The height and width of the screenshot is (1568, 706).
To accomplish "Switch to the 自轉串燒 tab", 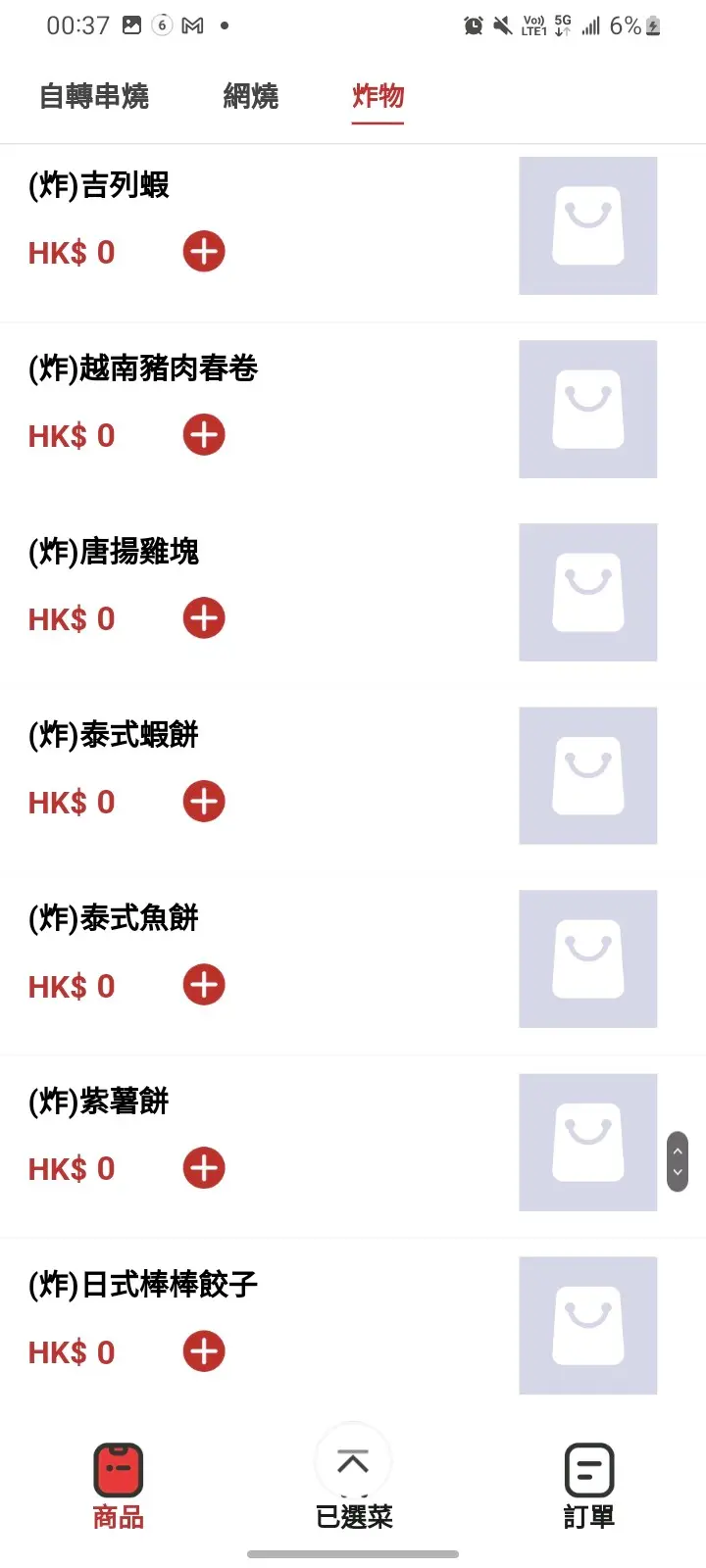I will [94, 96].
